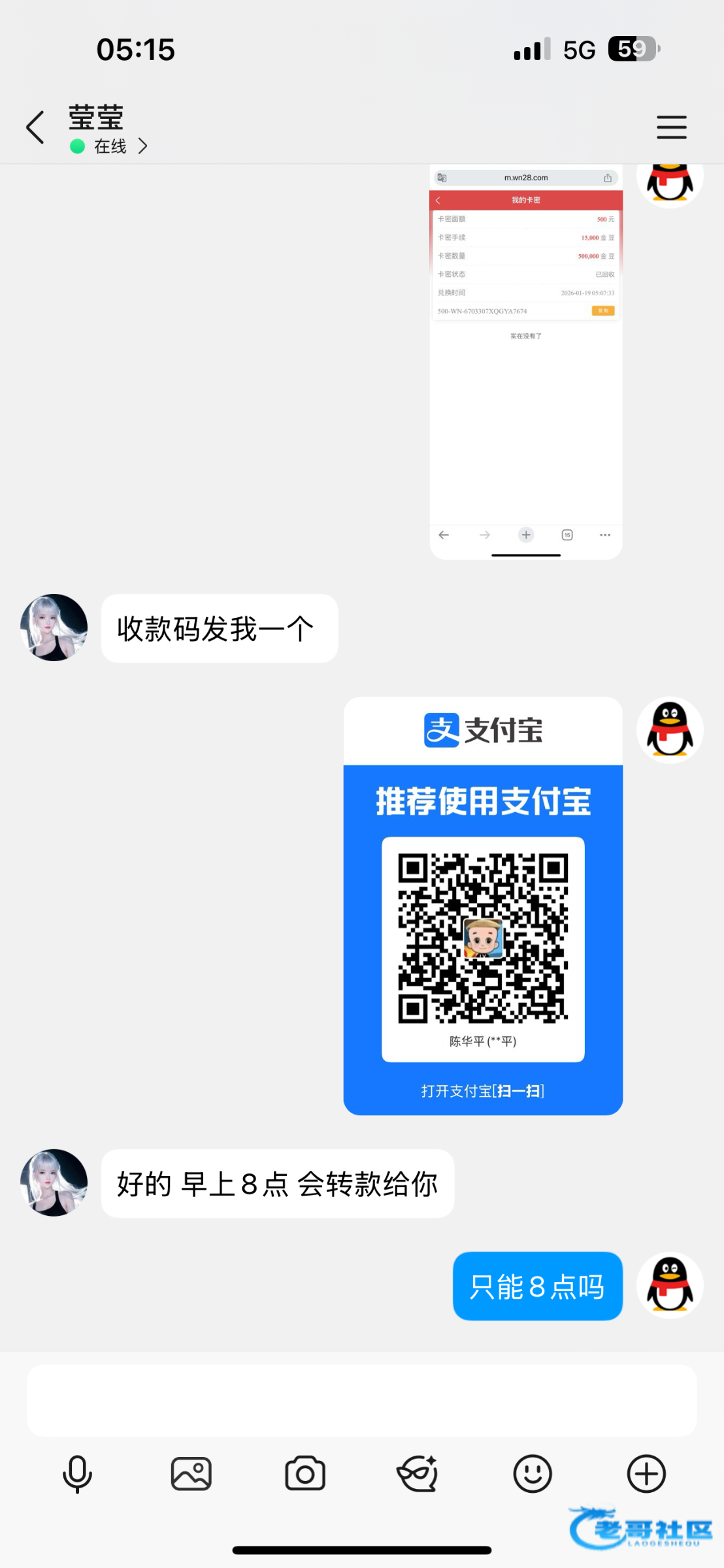The width and height of the screenshot is (724, 1568).
Task: Open the camera to take a photo
Action: [305, 1474]
